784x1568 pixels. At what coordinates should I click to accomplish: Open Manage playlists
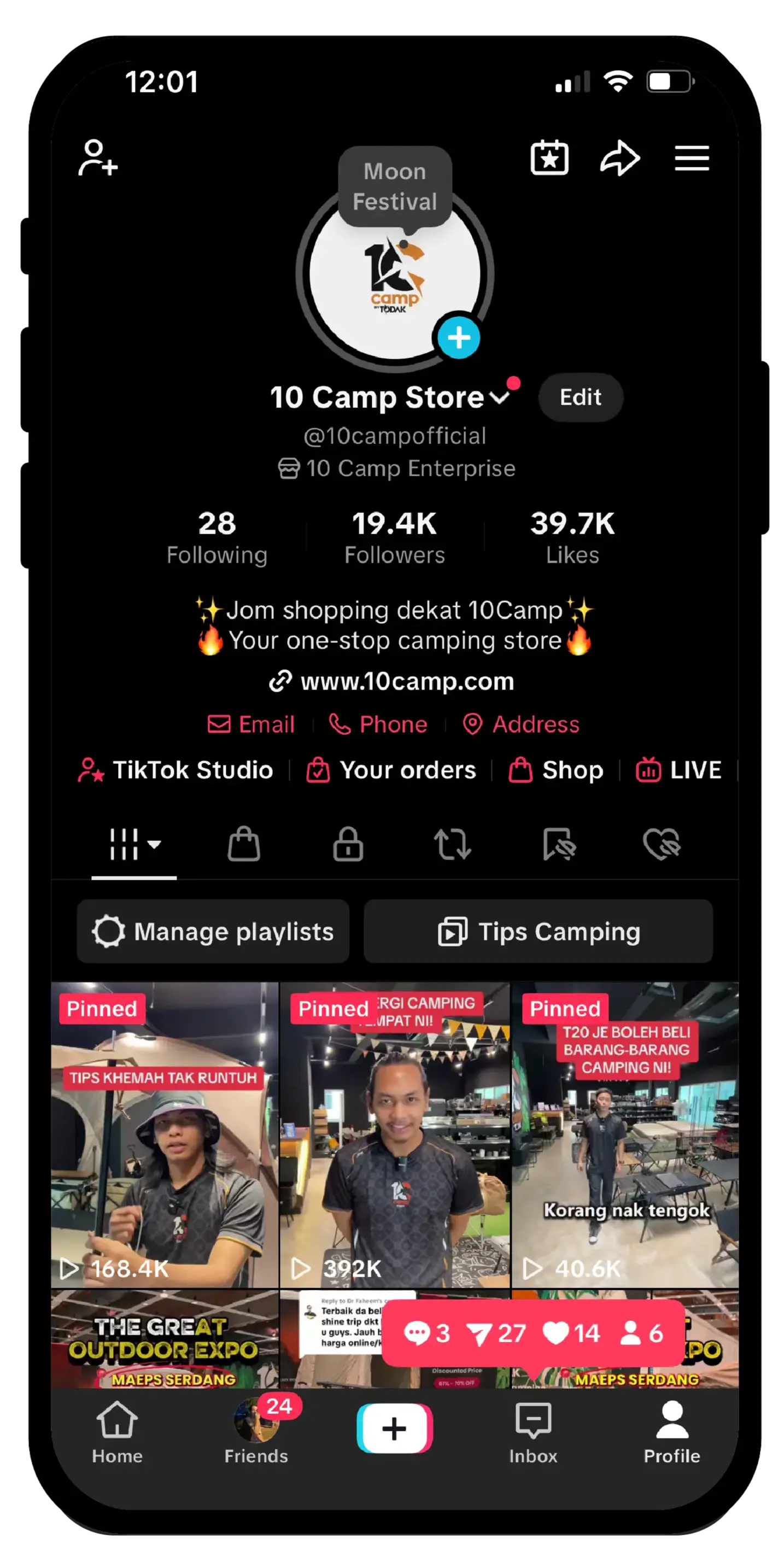point(213,931)
